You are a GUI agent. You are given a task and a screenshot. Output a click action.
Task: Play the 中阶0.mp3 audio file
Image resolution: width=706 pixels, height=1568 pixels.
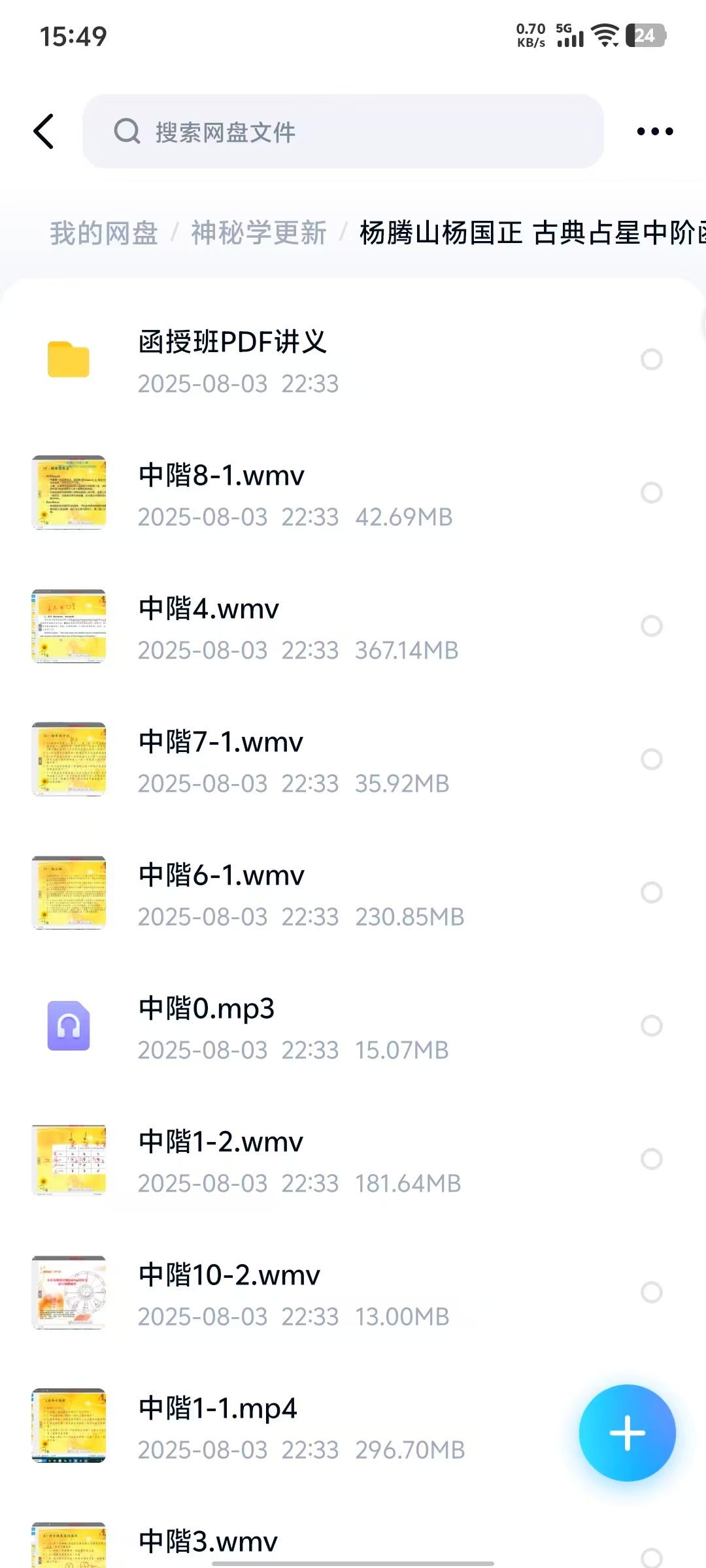[x=207, y=1026]
